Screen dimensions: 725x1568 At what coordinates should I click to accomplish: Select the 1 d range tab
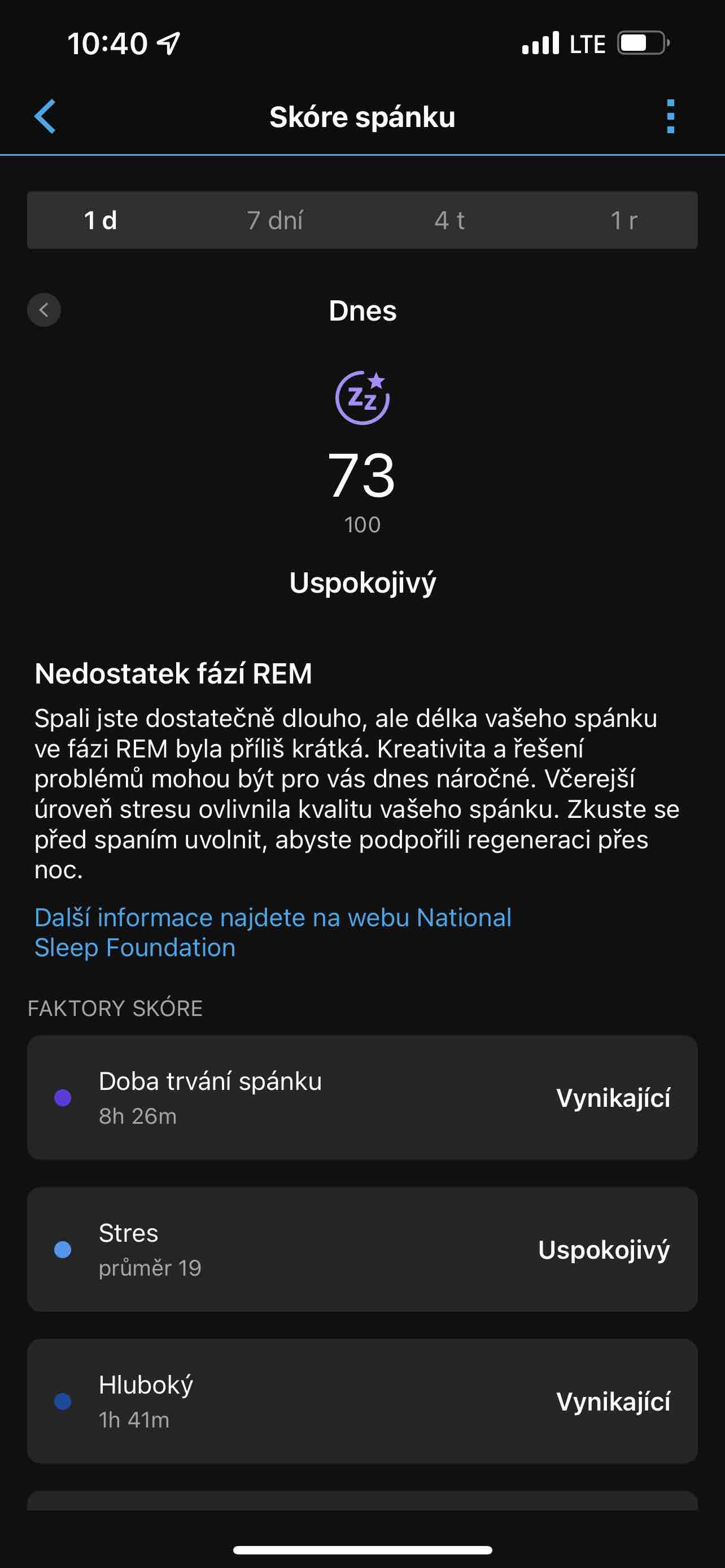(101, 220)
